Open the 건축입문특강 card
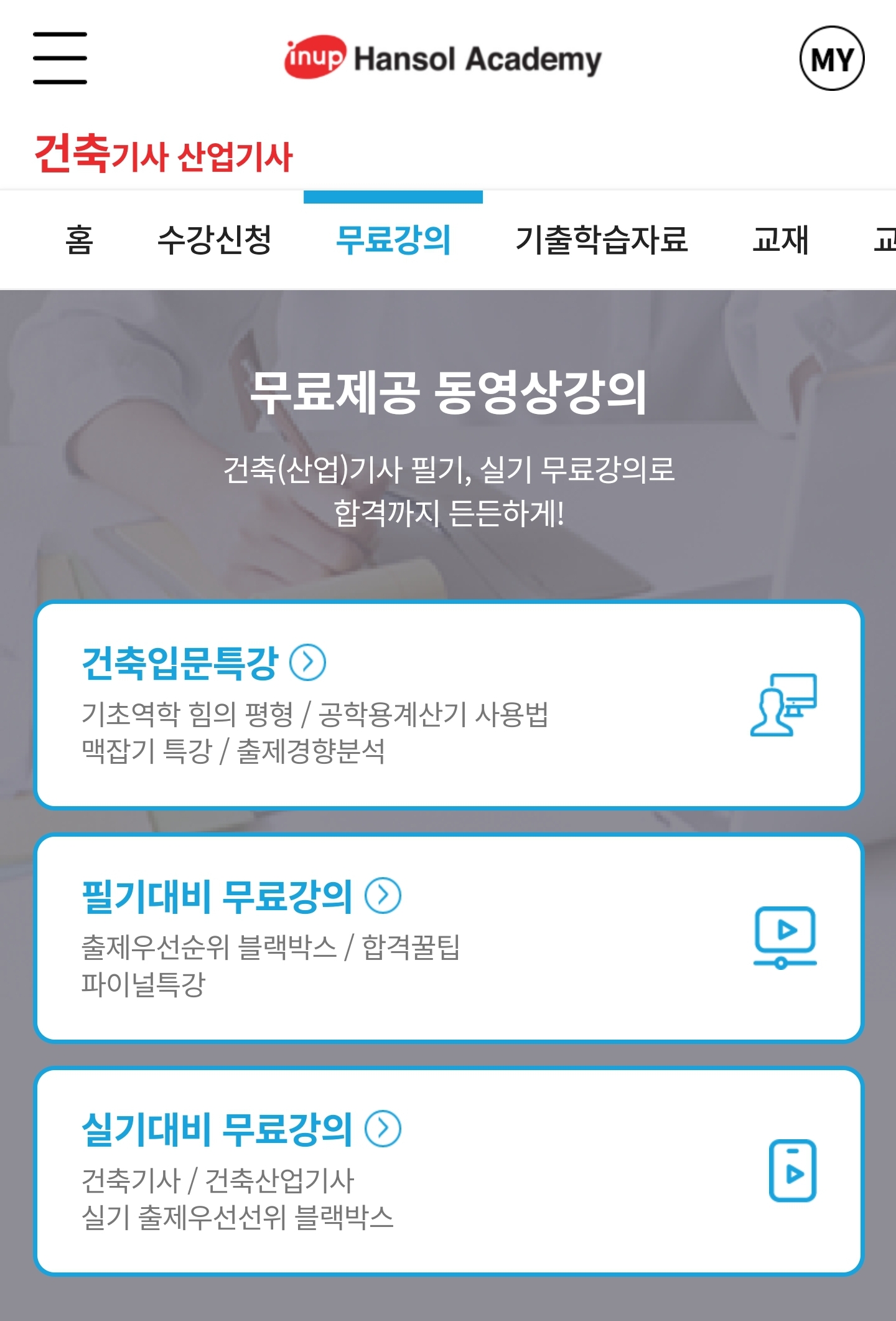896x1321 pixels. 448,705
